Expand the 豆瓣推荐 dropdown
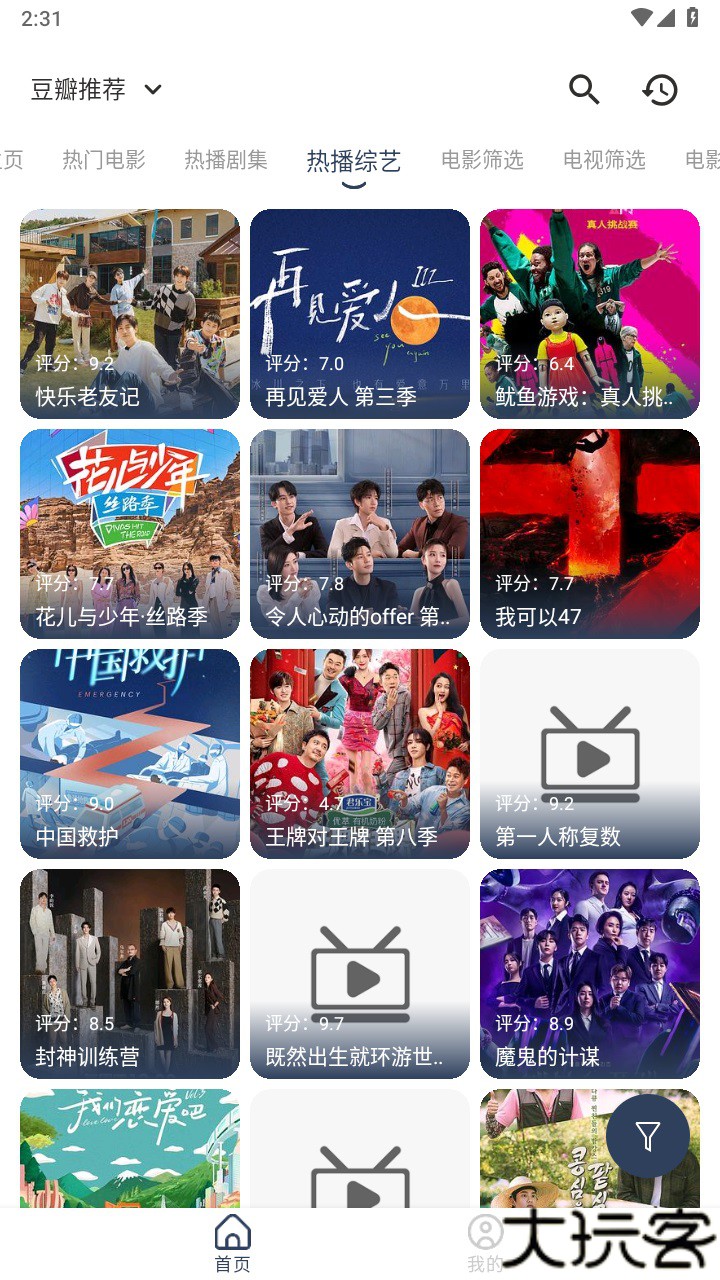Image resolution: width=720 pixels, height=1280 pixels. 97,90
